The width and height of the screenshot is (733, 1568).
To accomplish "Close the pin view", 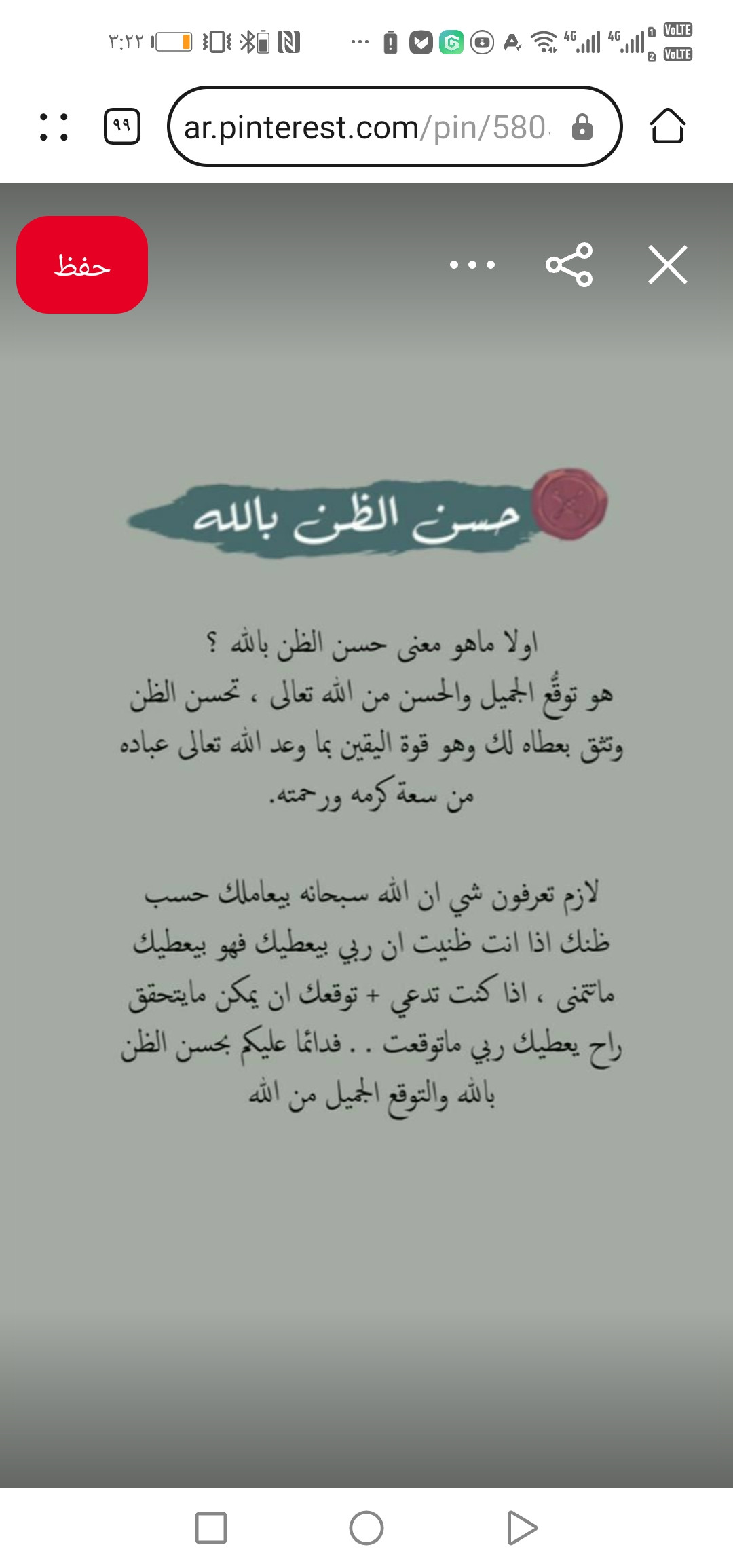I will 668,265.
